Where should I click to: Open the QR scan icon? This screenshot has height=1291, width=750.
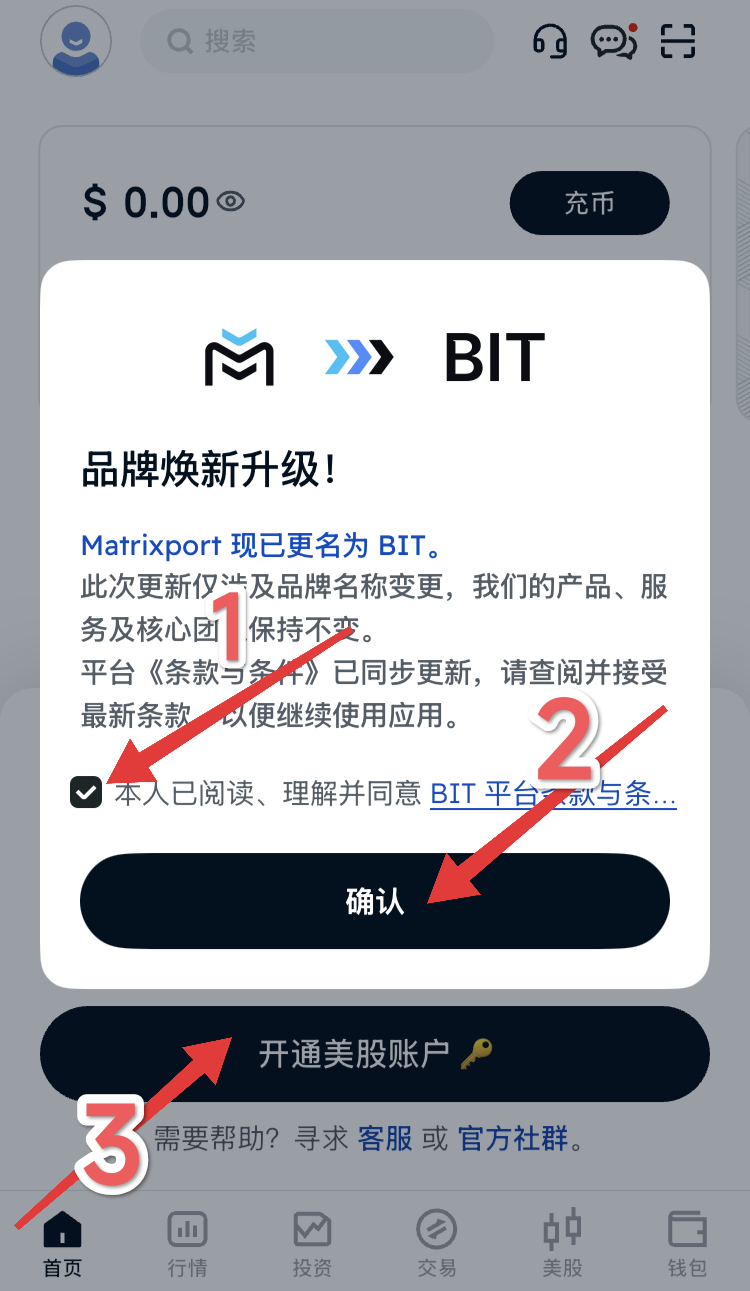(x=678, y=42)
